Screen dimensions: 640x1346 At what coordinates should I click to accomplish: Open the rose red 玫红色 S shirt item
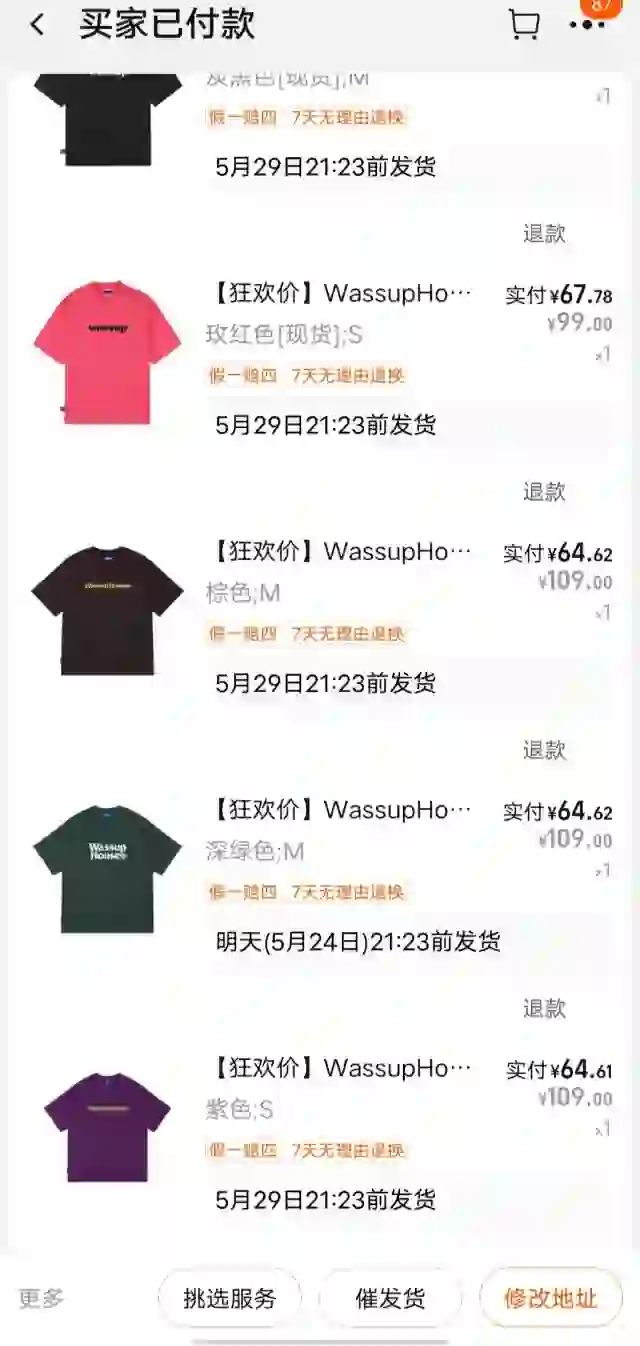[x=322, y=352]
